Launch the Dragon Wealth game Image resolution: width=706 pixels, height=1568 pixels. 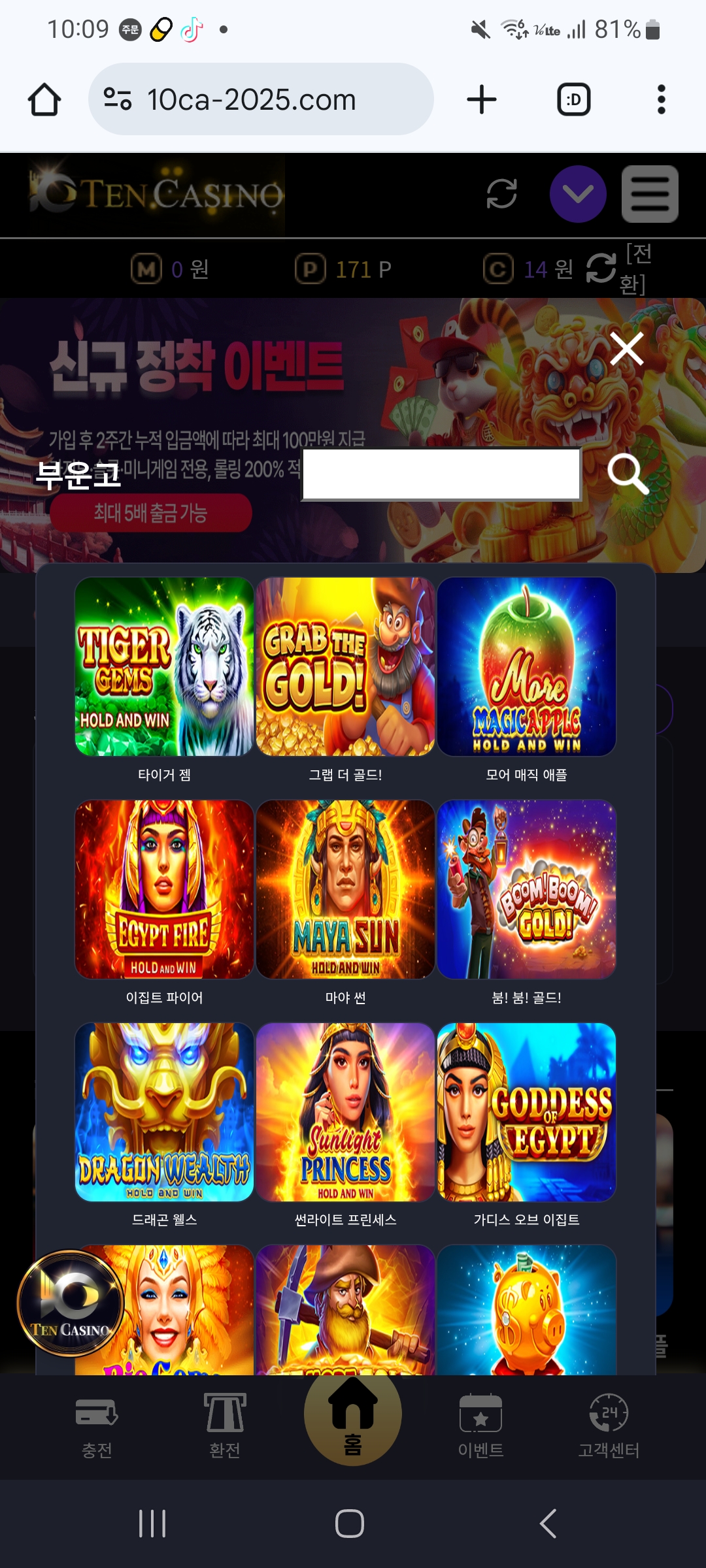click(x=164, y=1112)
